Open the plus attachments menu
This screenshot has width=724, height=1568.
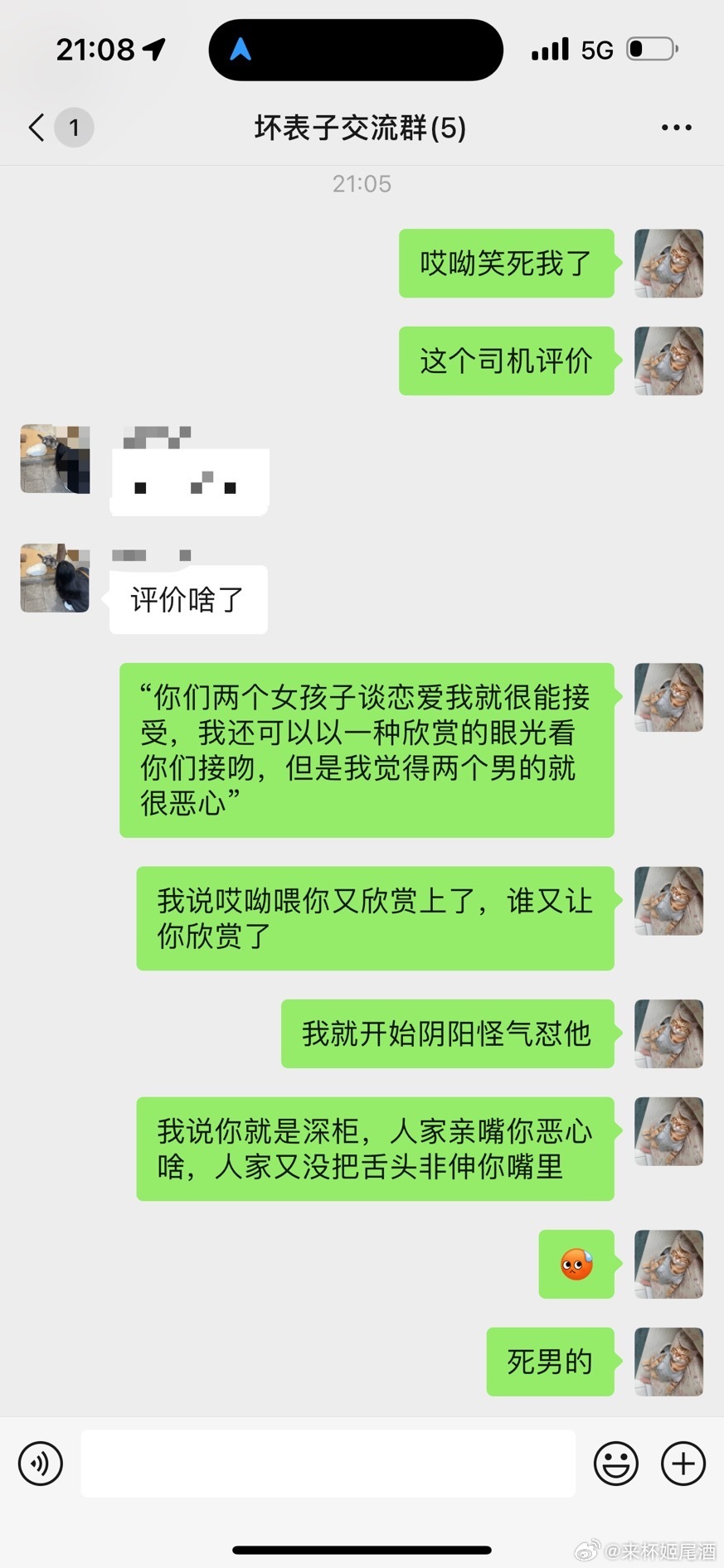[683, 1464]
